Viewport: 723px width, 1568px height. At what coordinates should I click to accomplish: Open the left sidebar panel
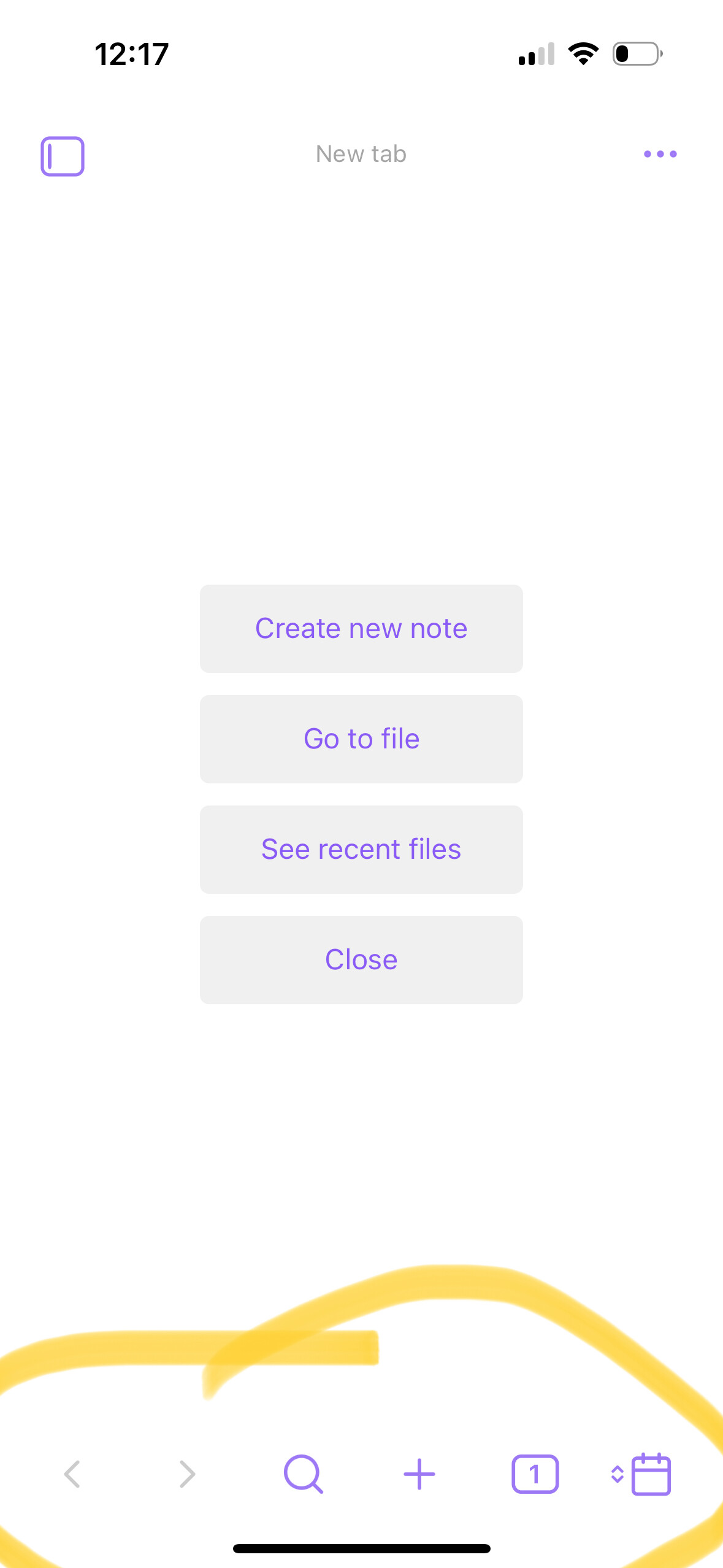63,156
